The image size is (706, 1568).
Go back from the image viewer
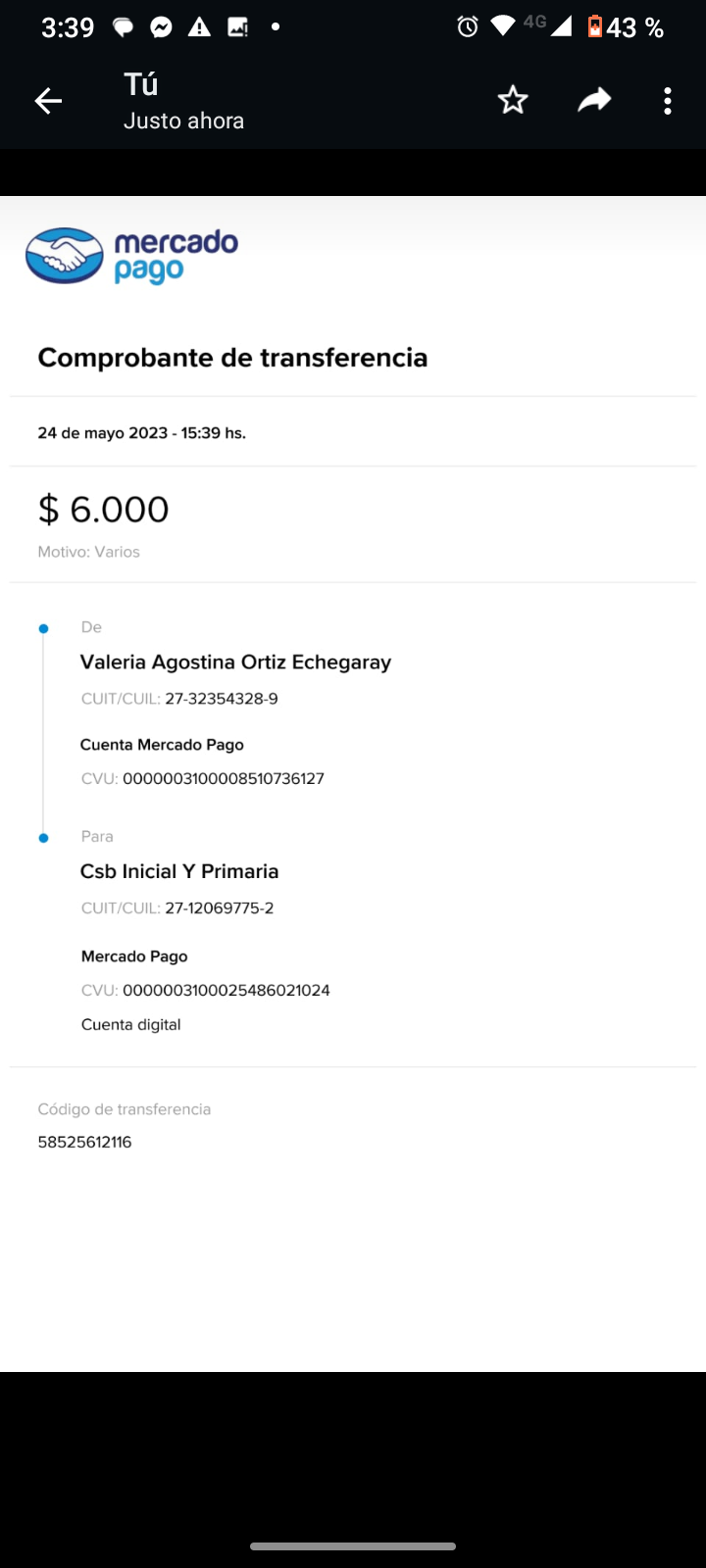pos(48,101)
